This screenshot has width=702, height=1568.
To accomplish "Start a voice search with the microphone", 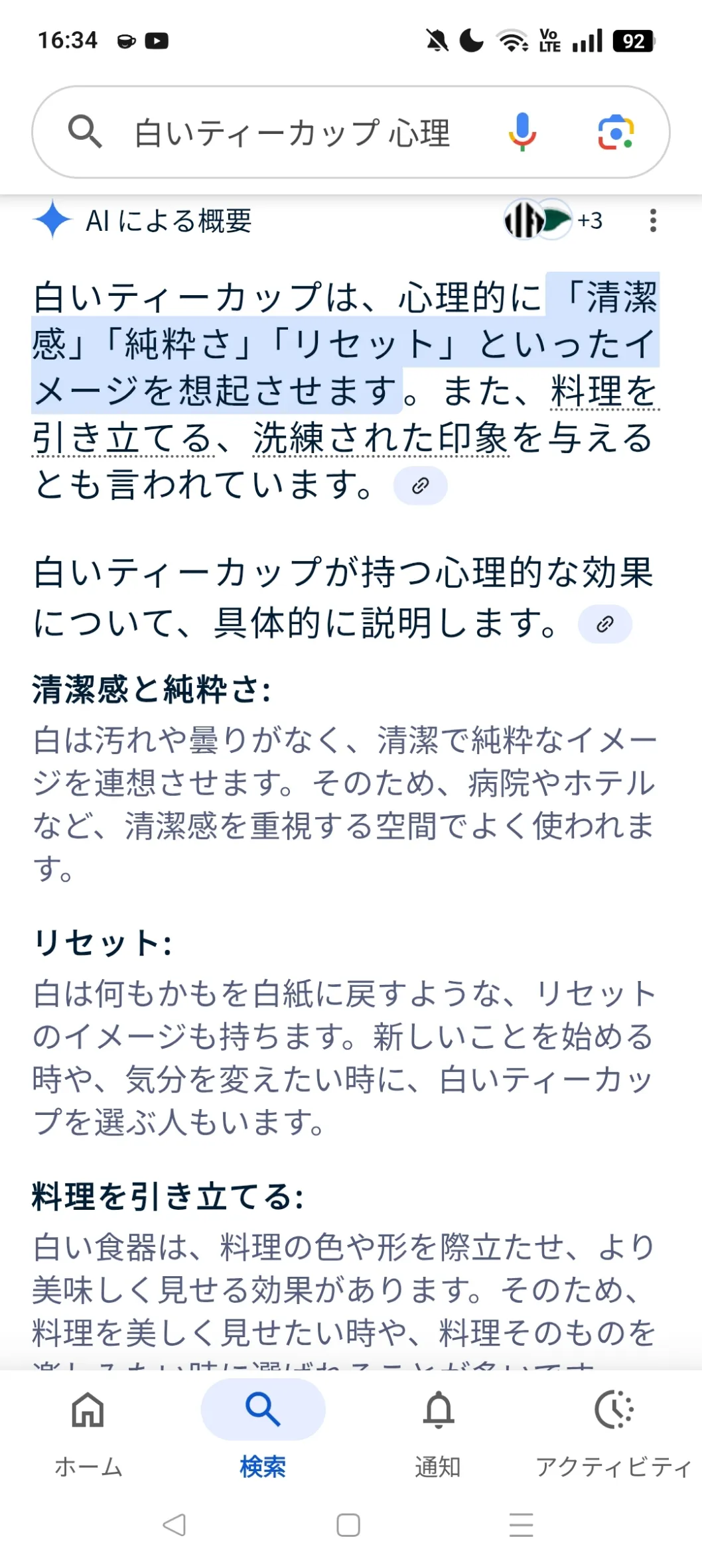I will pos(522,132).
